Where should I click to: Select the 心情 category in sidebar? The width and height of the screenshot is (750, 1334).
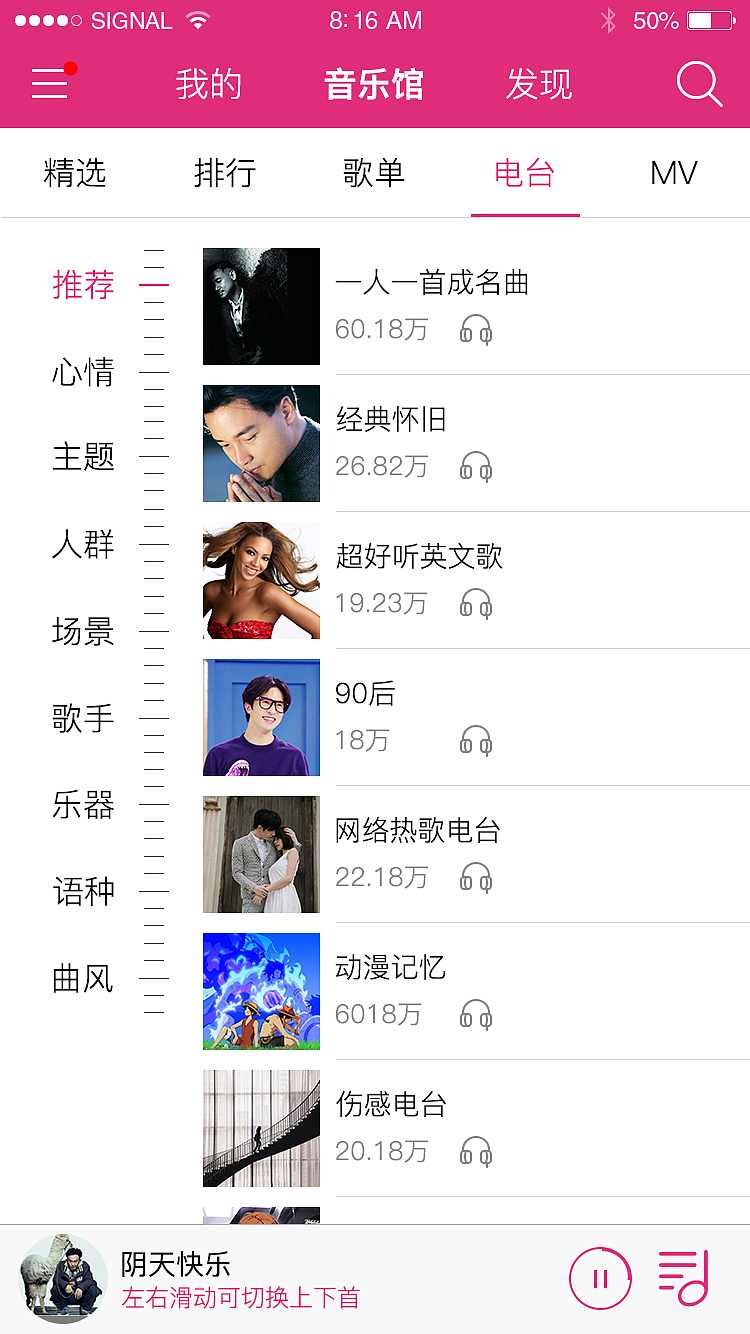coord(83,371)
